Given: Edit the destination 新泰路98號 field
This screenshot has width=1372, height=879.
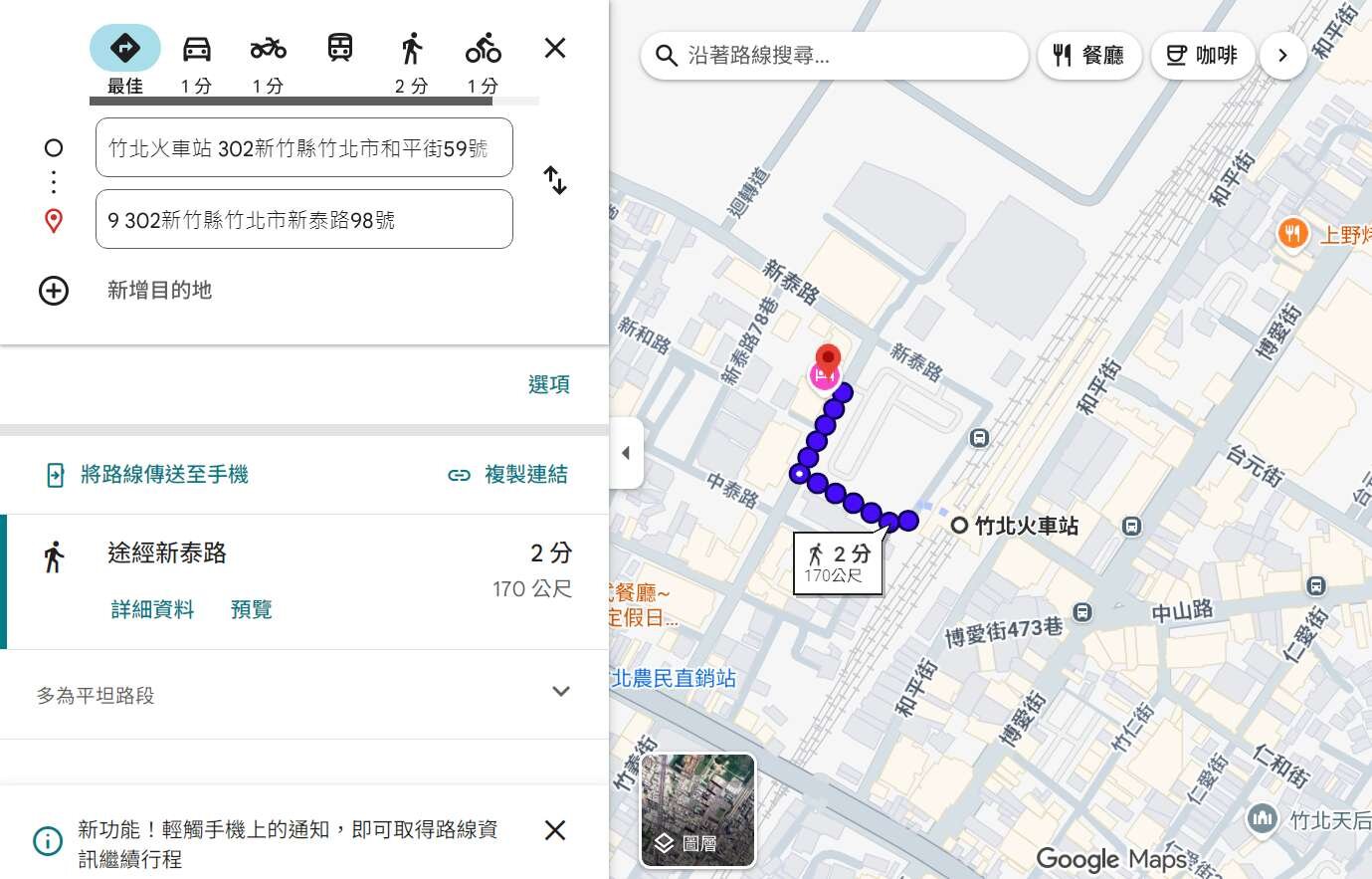Looking at the screenshot, I should pyautogui.click(x=303, y=220).
